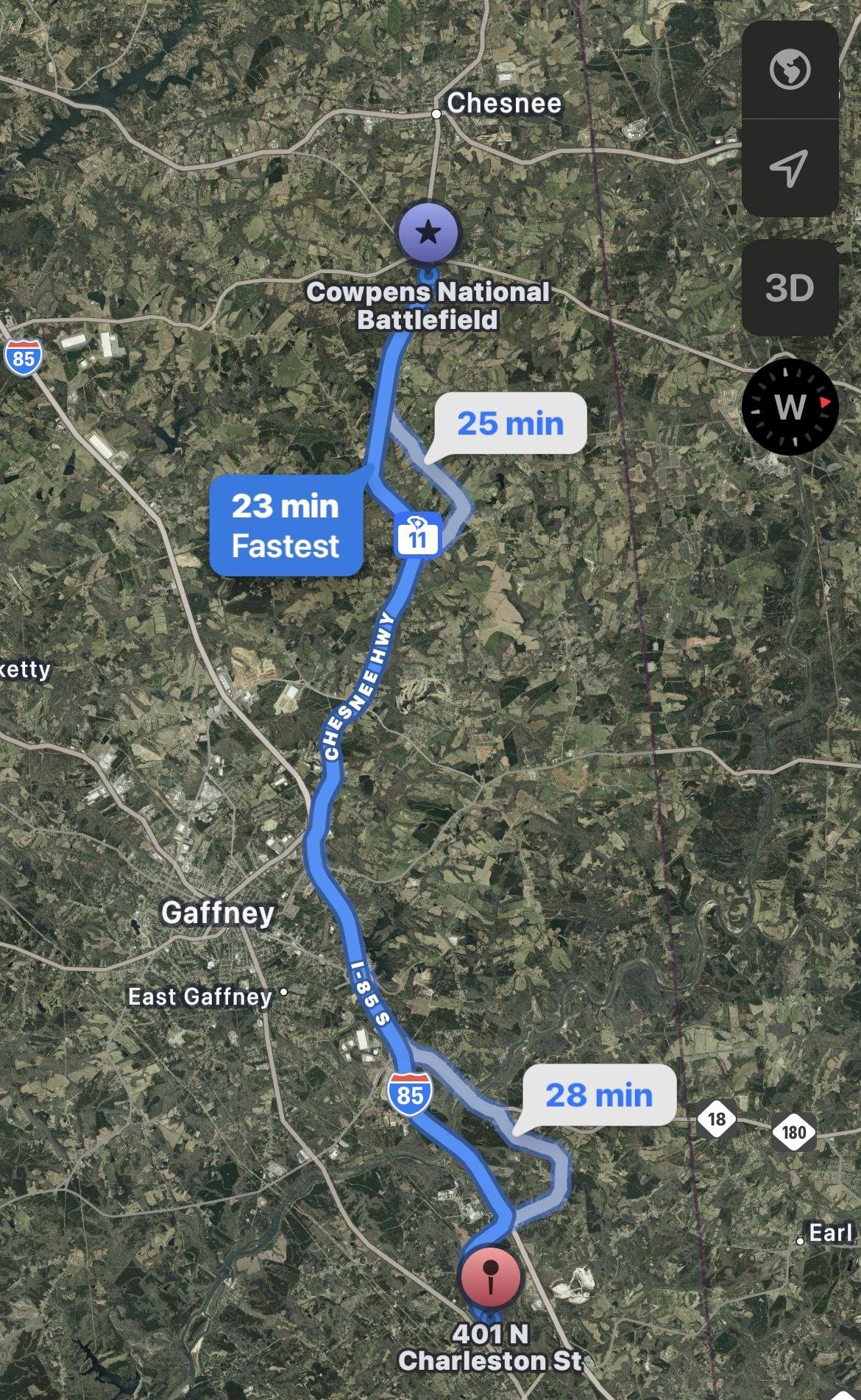Switch the map to 3D view

coord(790,288)
